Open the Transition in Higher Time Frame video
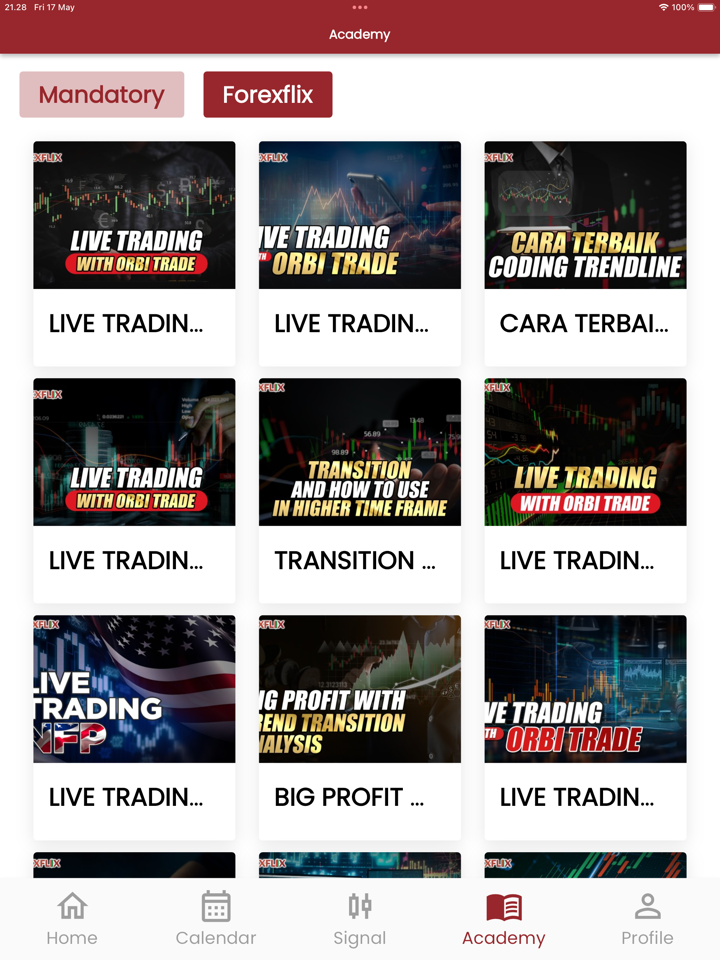Screen dimensions: 720x960 (x=359, y=489)
